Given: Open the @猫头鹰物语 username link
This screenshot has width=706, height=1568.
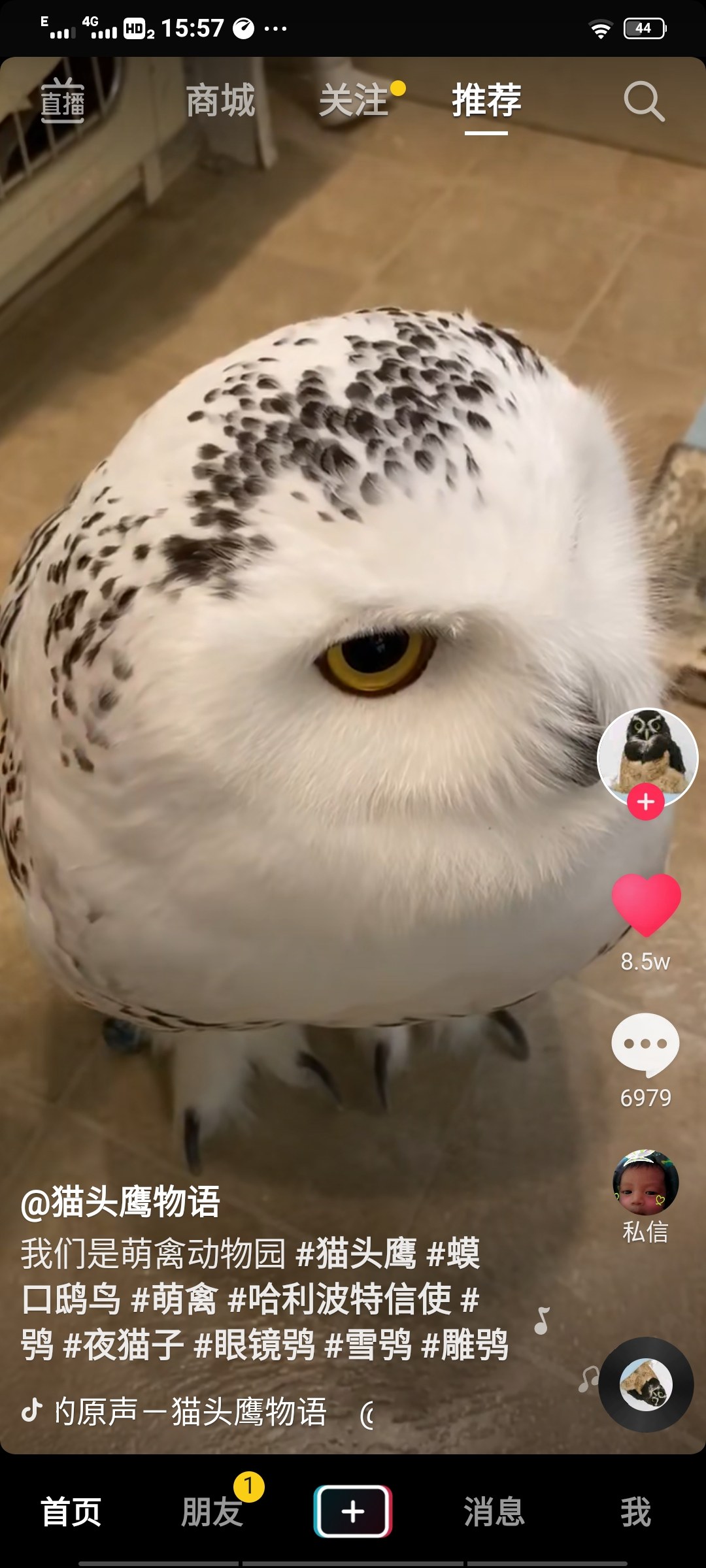Looking at the screenshot, I should coord(120,1201).
